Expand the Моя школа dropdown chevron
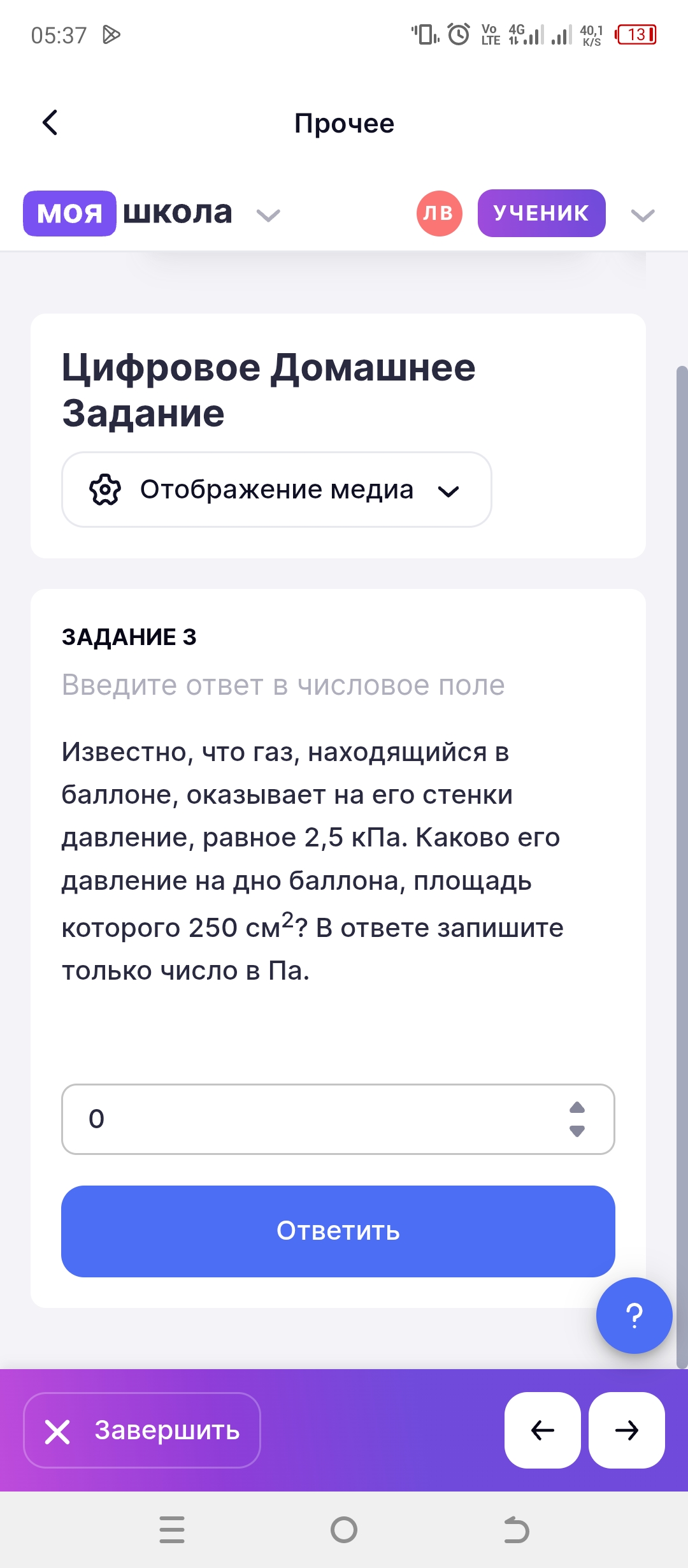This screenshot has height=1568, width=688. coord(268,215)
